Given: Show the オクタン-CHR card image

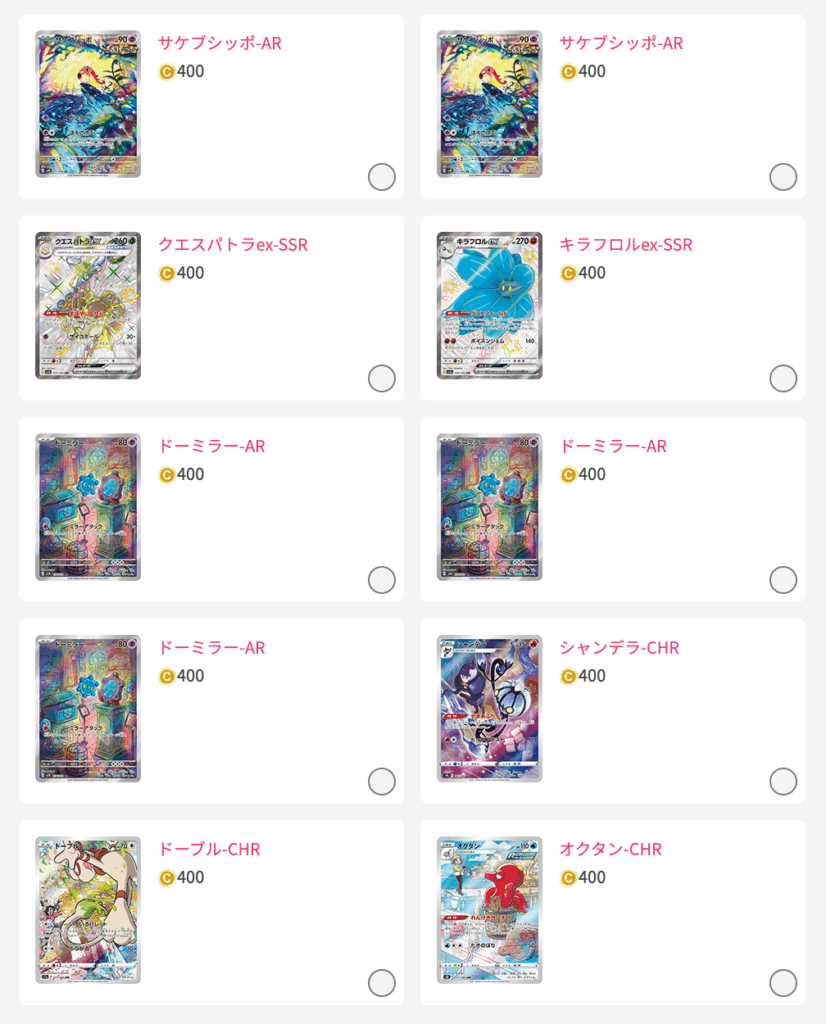Looking at the screenshot, I should pyautogui.click(x=490, y=910).
